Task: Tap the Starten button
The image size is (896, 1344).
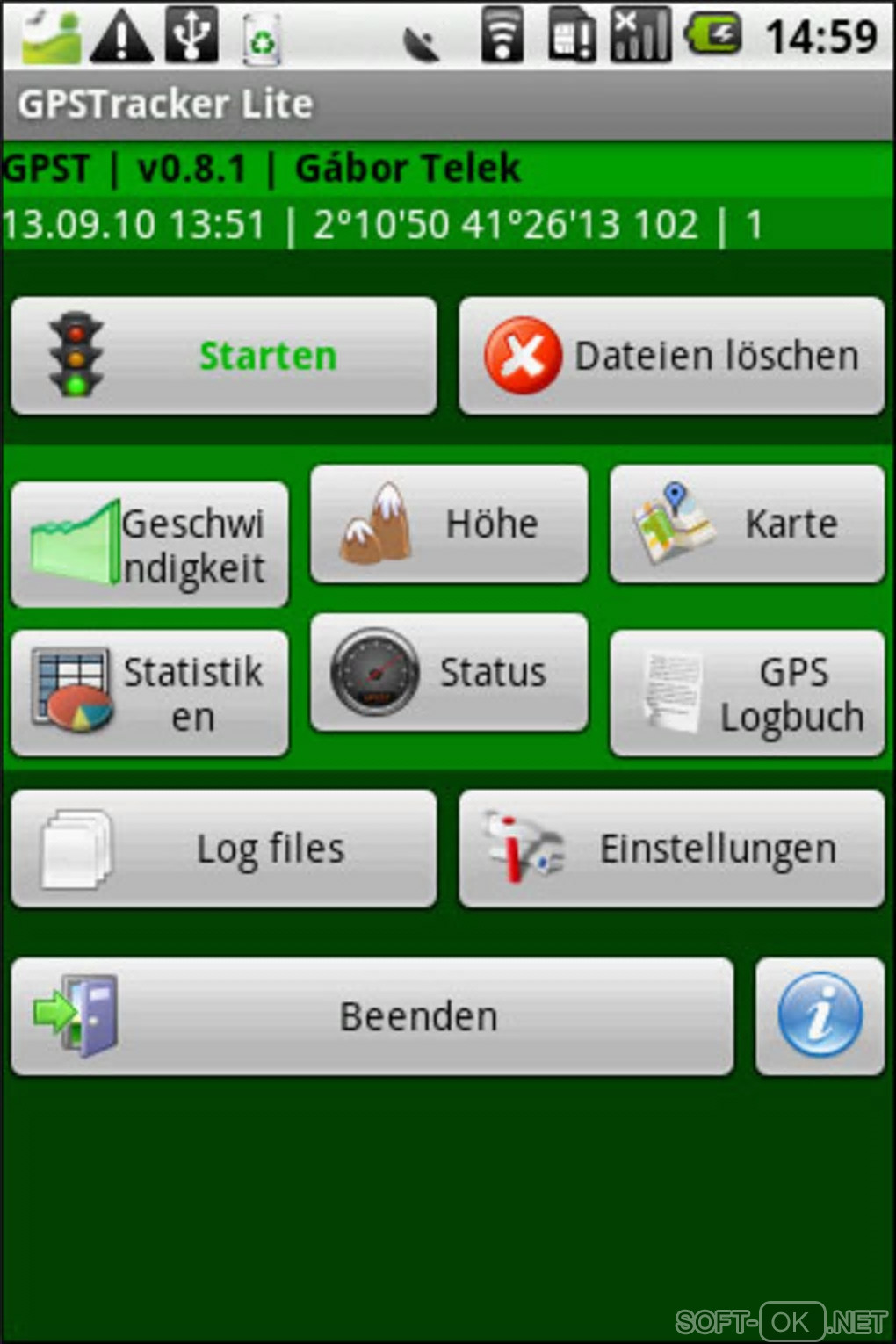Action: coord(224,356)
